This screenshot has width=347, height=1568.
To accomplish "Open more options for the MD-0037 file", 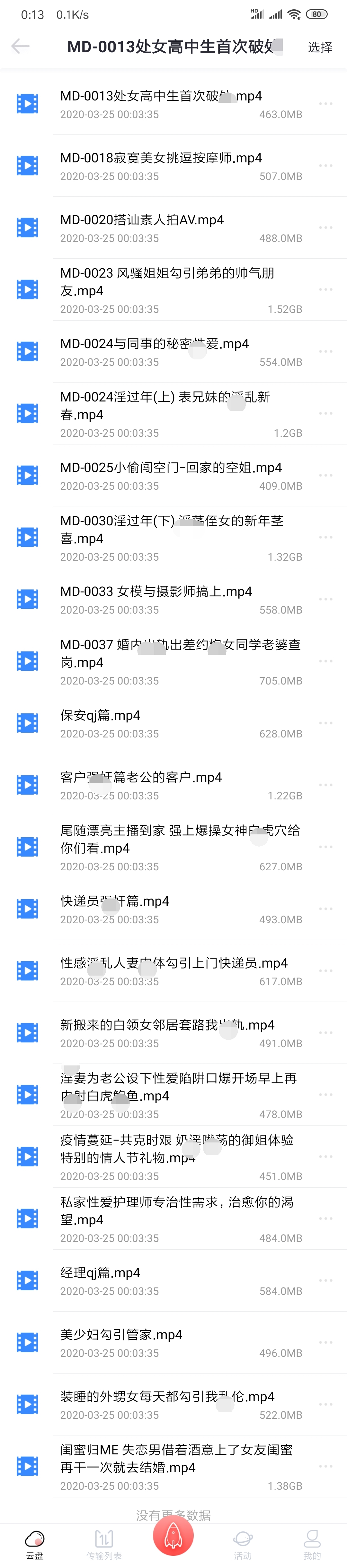I will [326, 661].
